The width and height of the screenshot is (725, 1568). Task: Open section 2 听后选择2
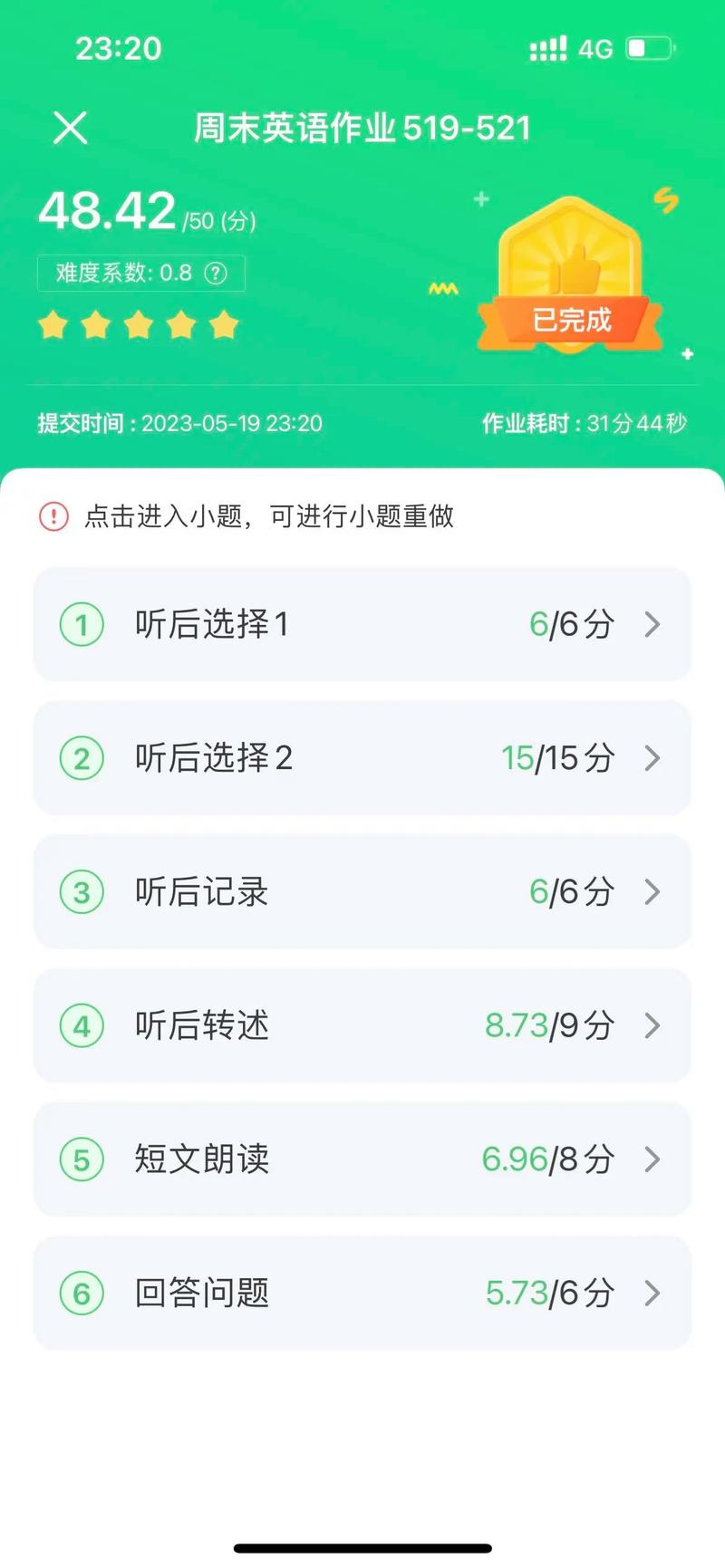[362, 758]
